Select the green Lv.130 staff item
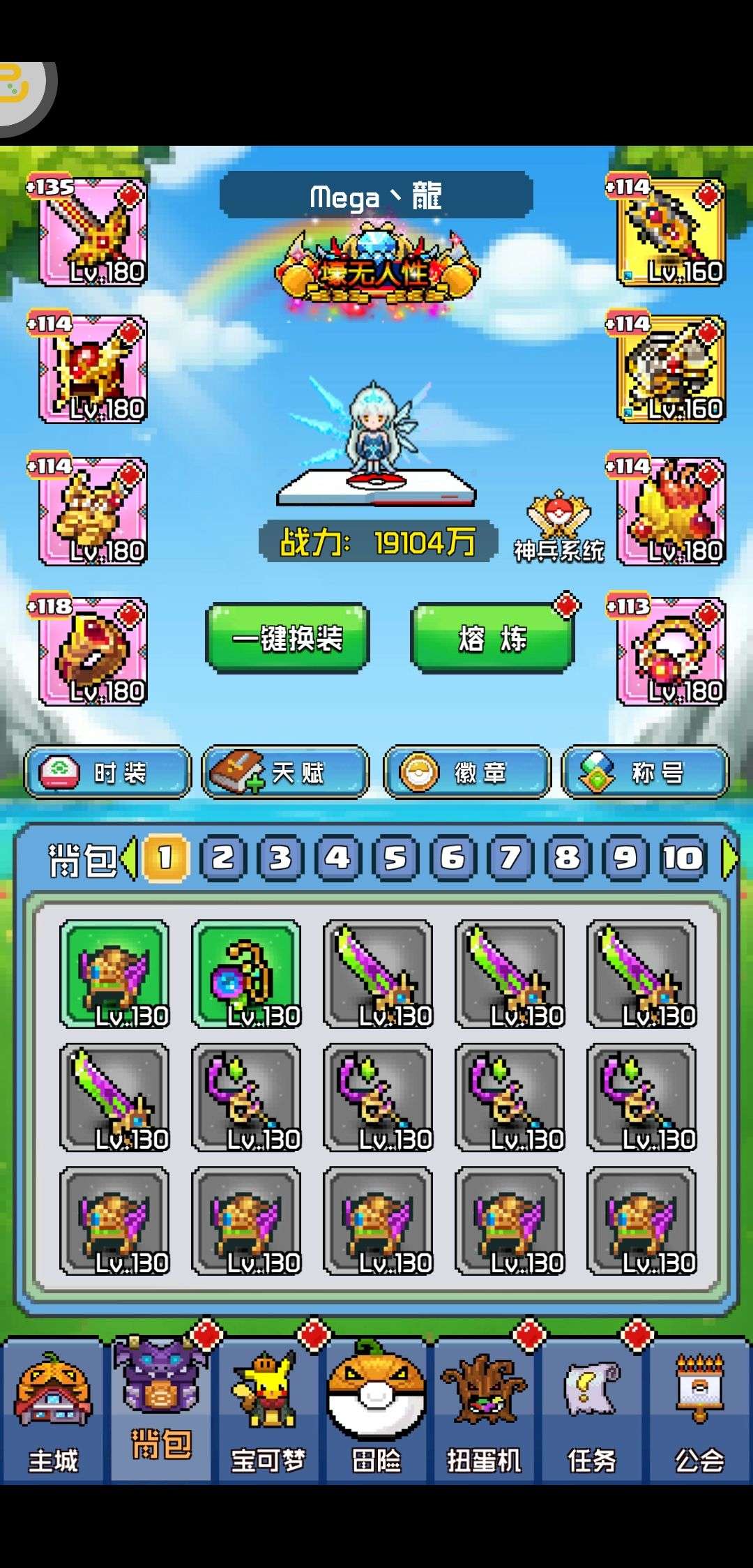Image resolution: width=753 pixels, height=1568 pixels. [x=246, y=974]
